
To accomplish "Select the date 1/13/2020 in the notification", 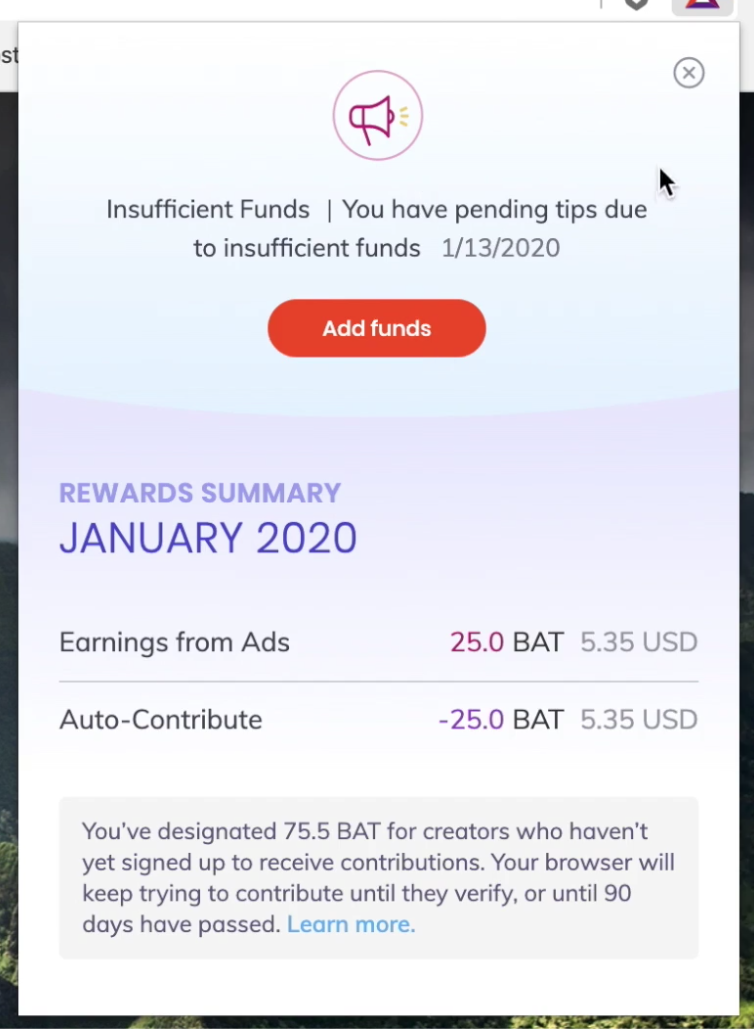I will coord(501,247).
